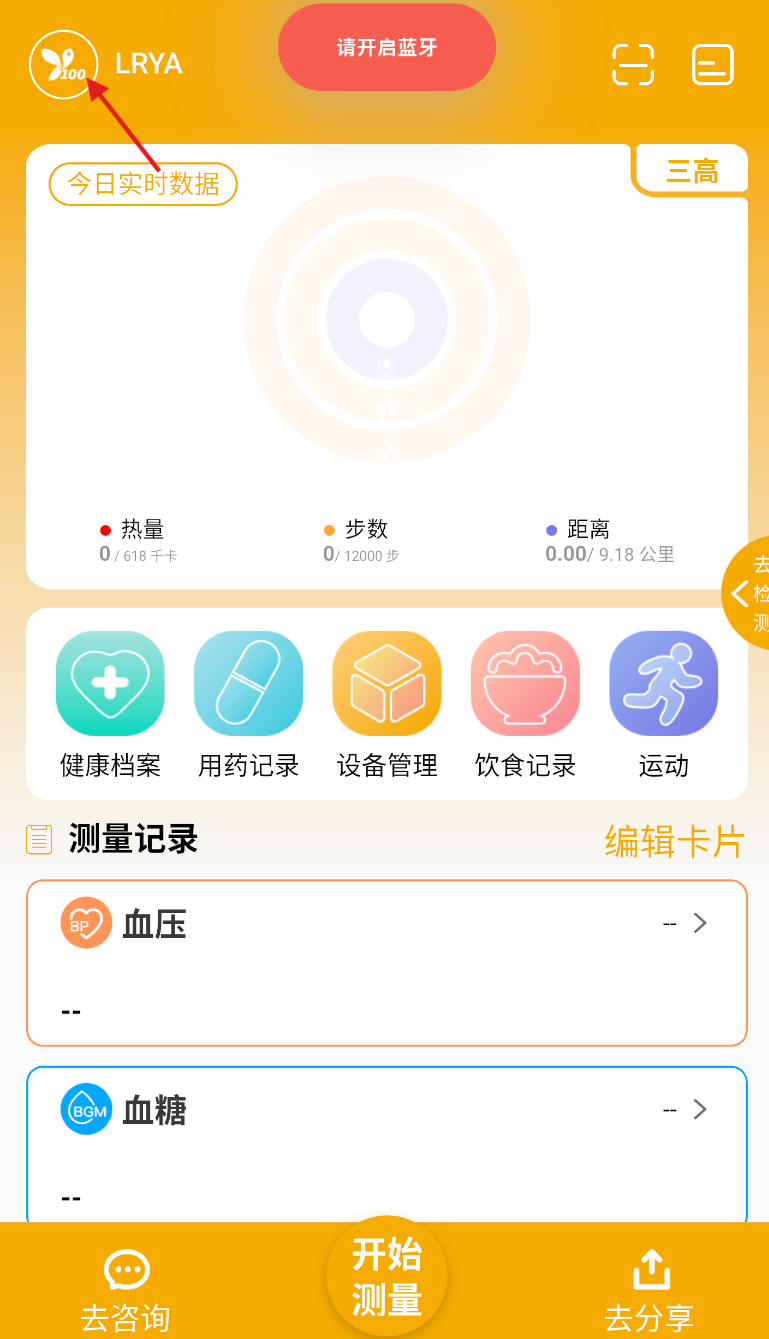Open the profile avatar next to LRYA
769x1339 pixels.
click(64, 65)
